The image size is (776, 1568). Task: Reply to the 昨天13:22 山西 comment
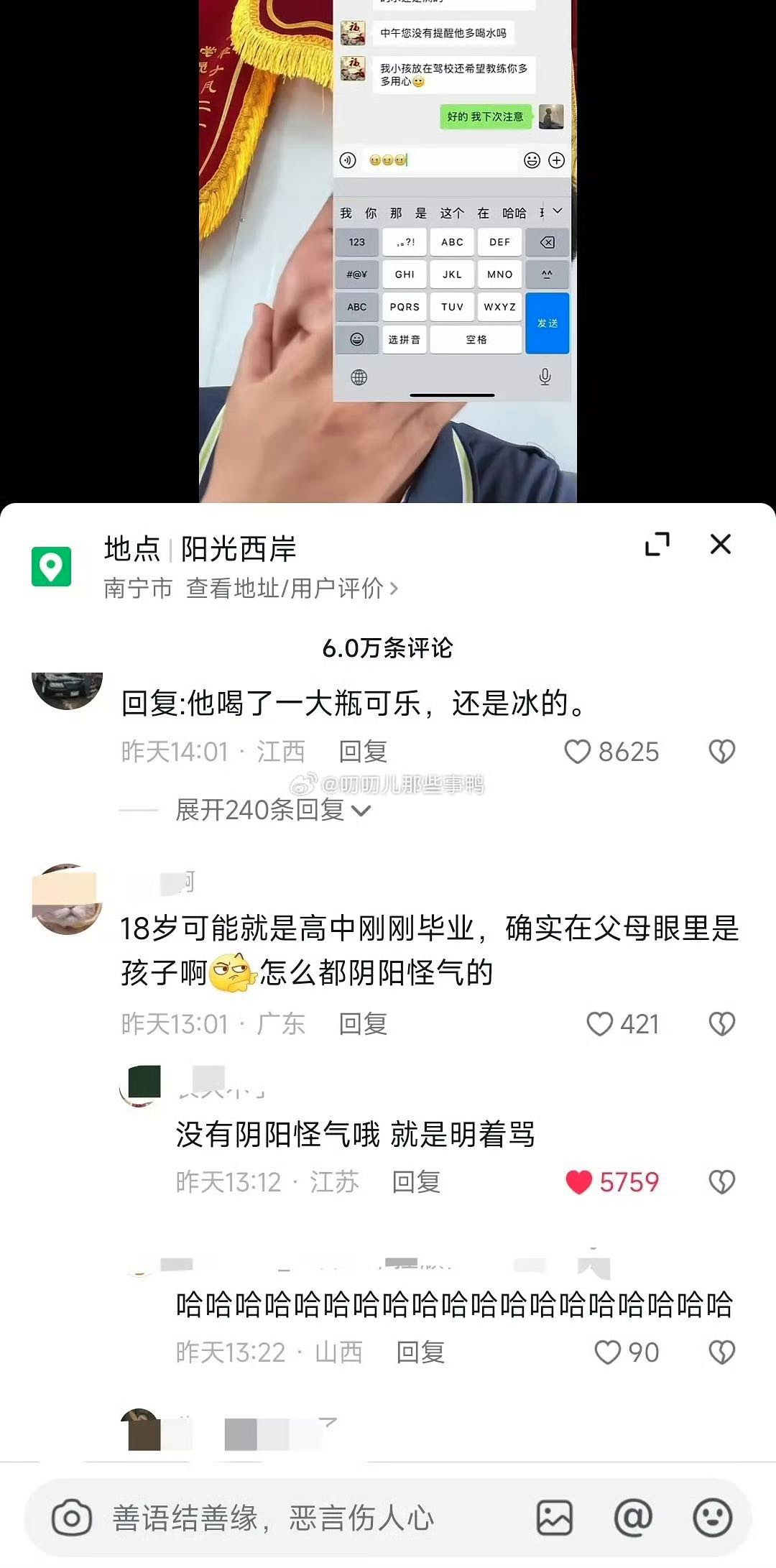[420, 1352]
